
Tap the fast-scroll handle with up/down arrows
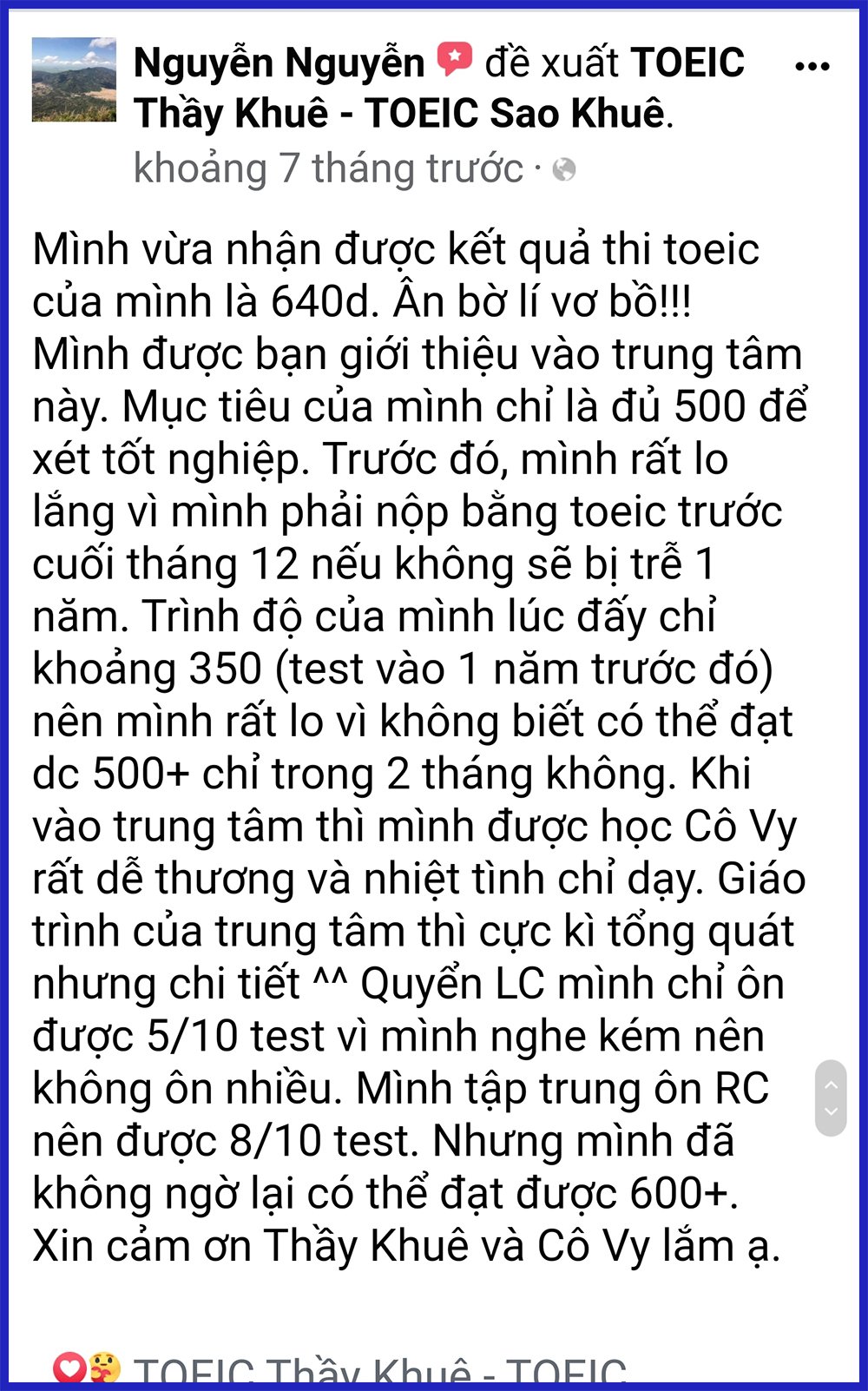click(830, 1098)
